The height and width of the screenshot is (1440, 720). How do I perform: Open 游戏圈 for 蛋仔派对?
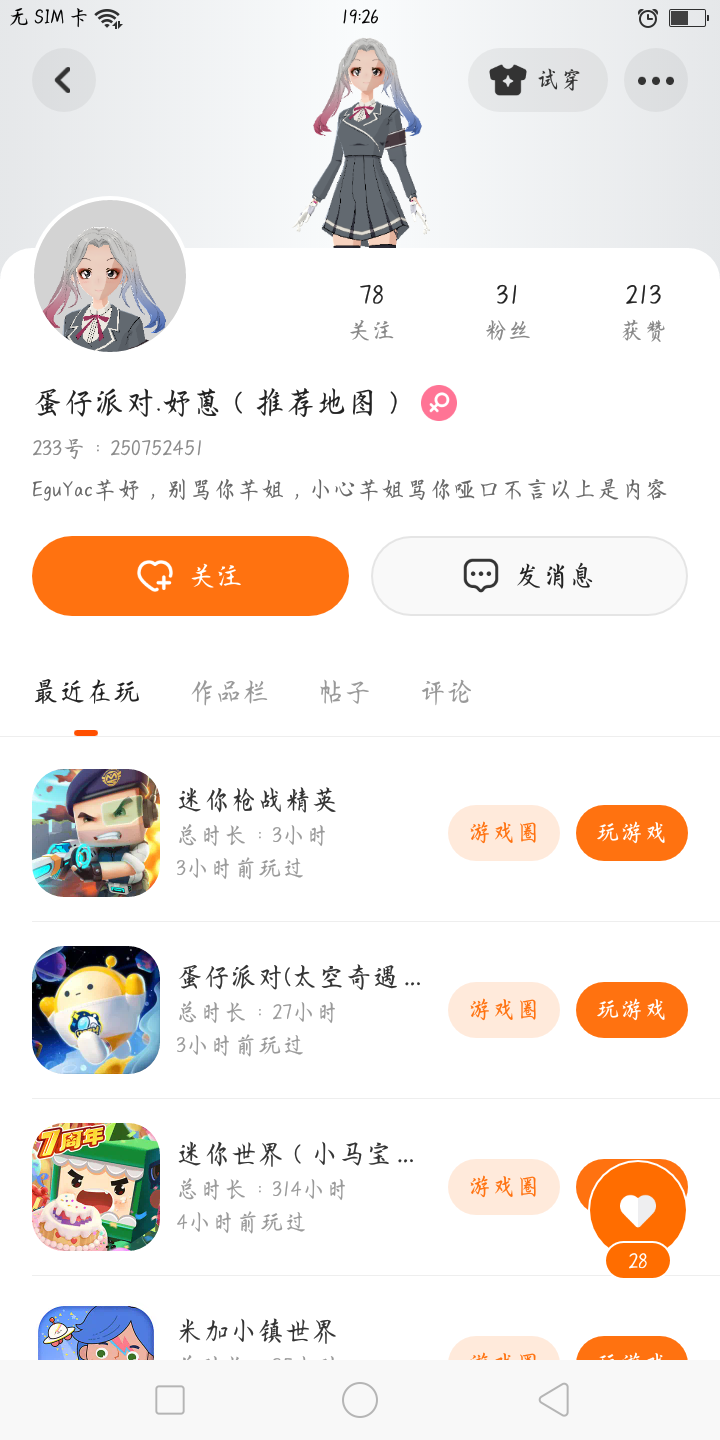click(503, 1009)
